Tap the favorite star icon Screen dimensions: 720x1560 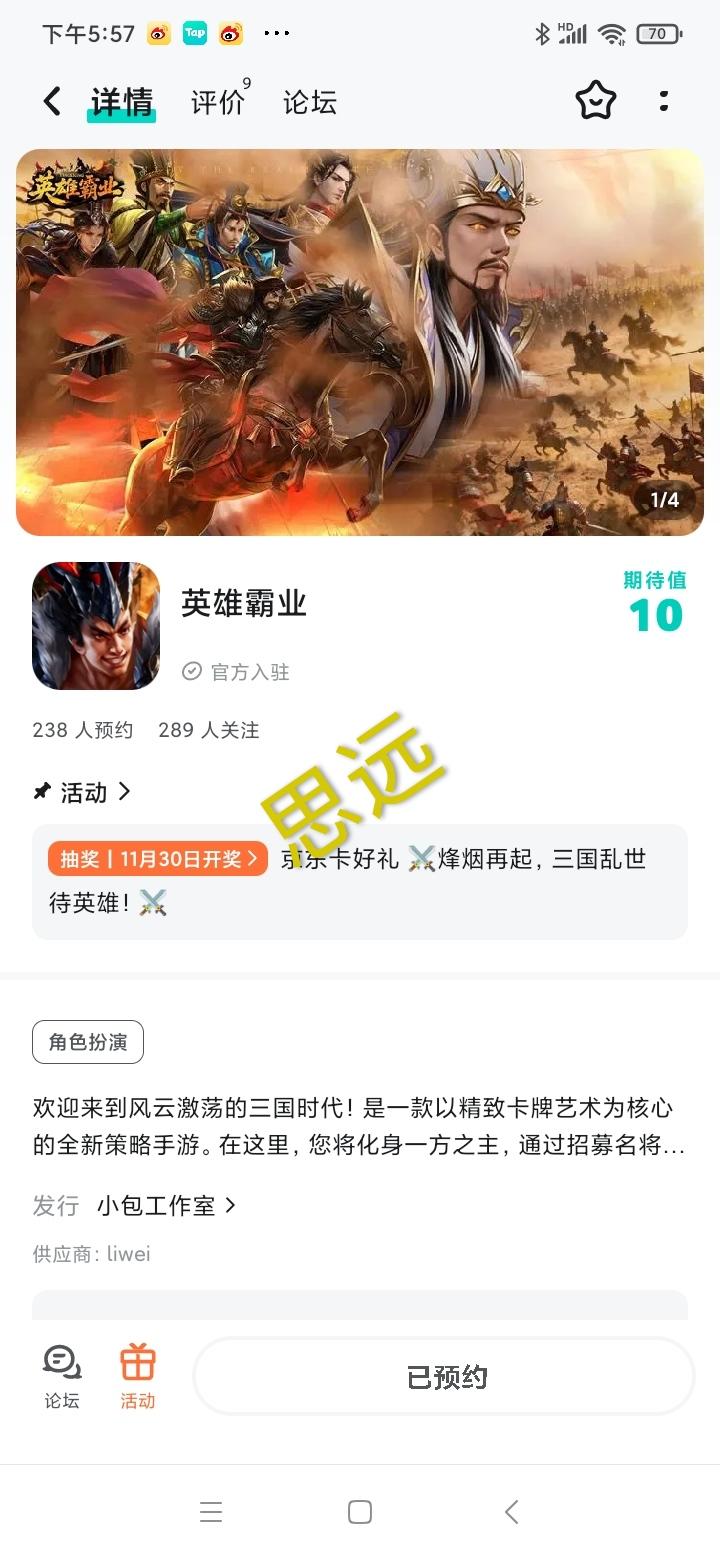click(x=596, y=101)
